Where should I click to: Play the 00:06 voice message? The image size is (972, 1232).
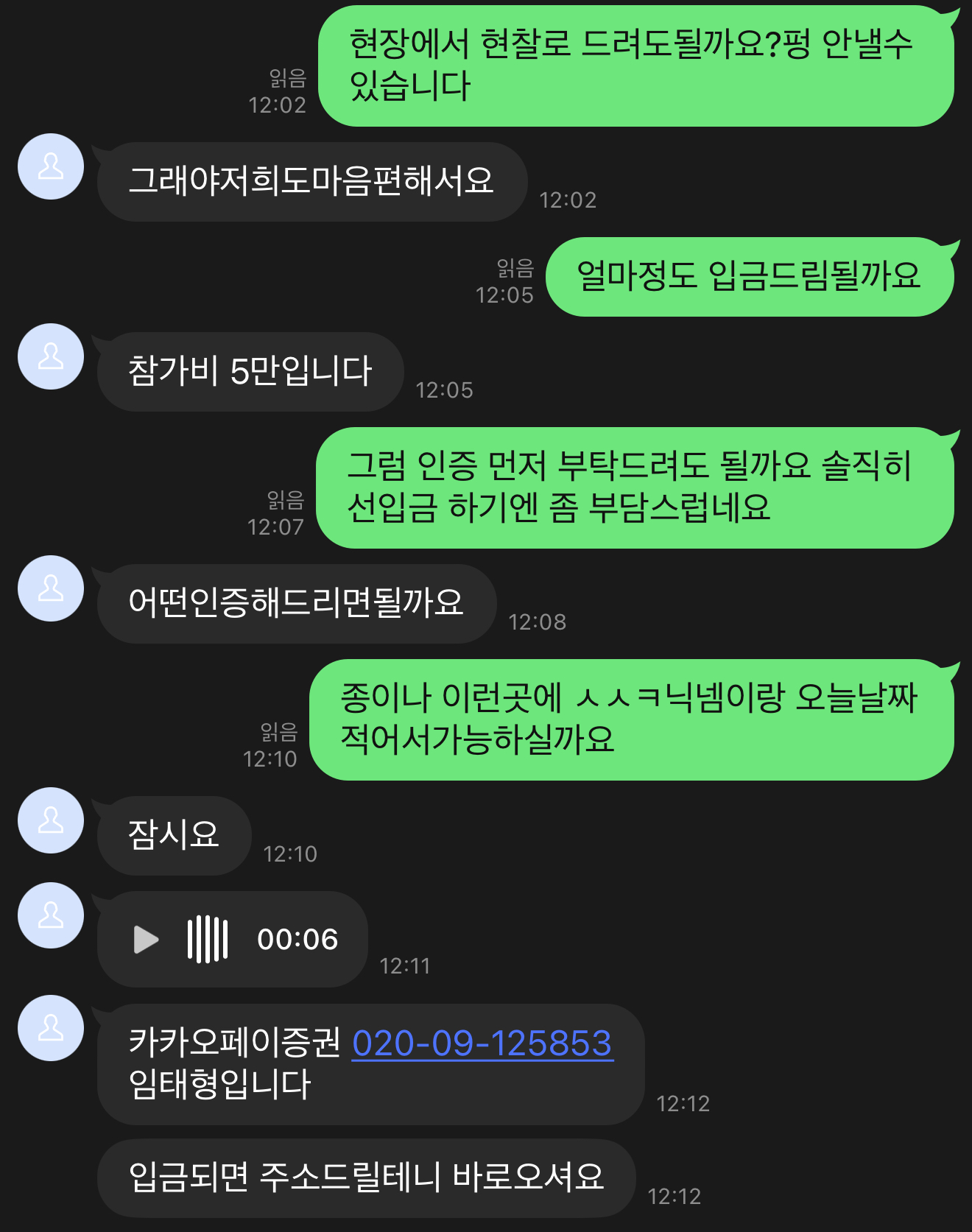tap(146, 940)
